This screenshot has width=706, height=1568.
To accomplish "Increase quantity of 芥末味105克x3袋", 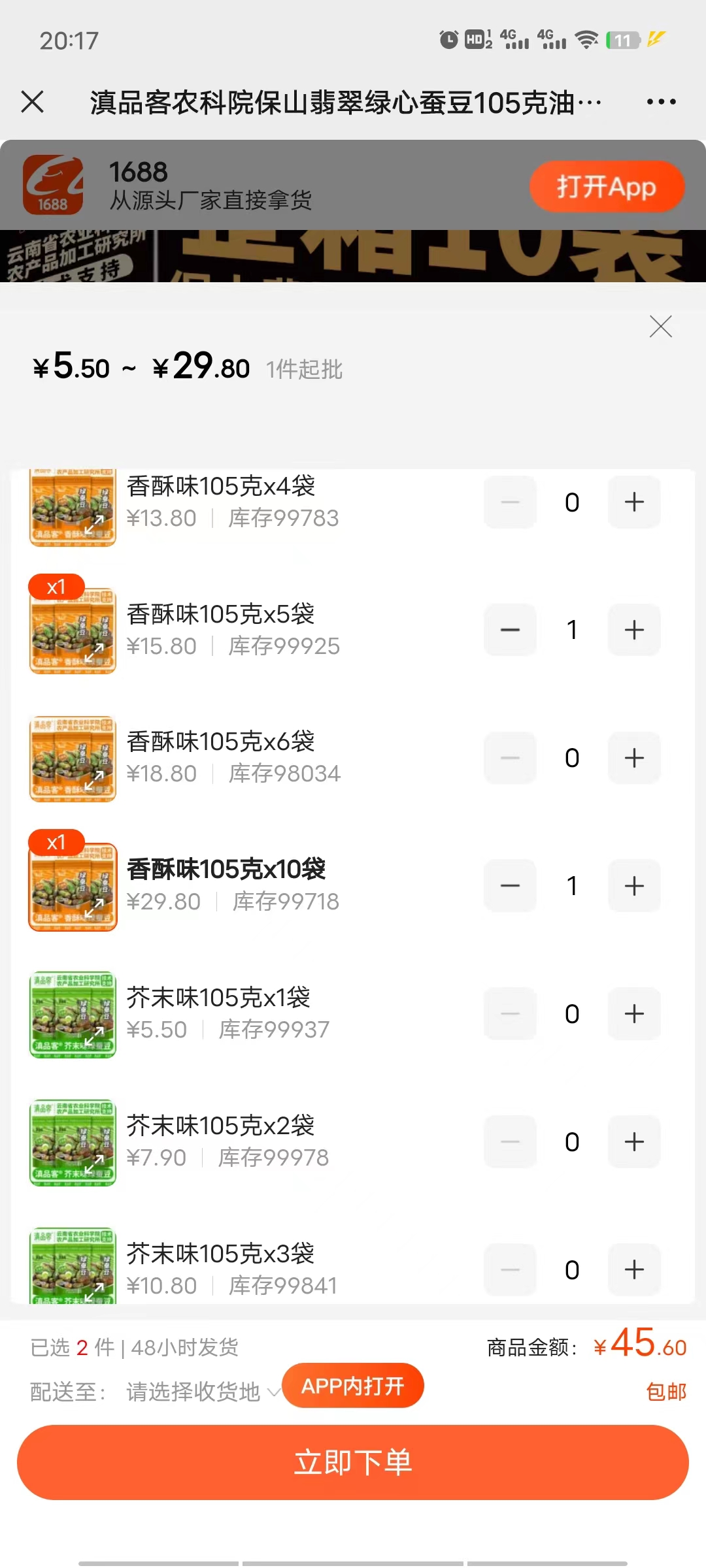I will pyautogui.click(x=634, y=1269).
